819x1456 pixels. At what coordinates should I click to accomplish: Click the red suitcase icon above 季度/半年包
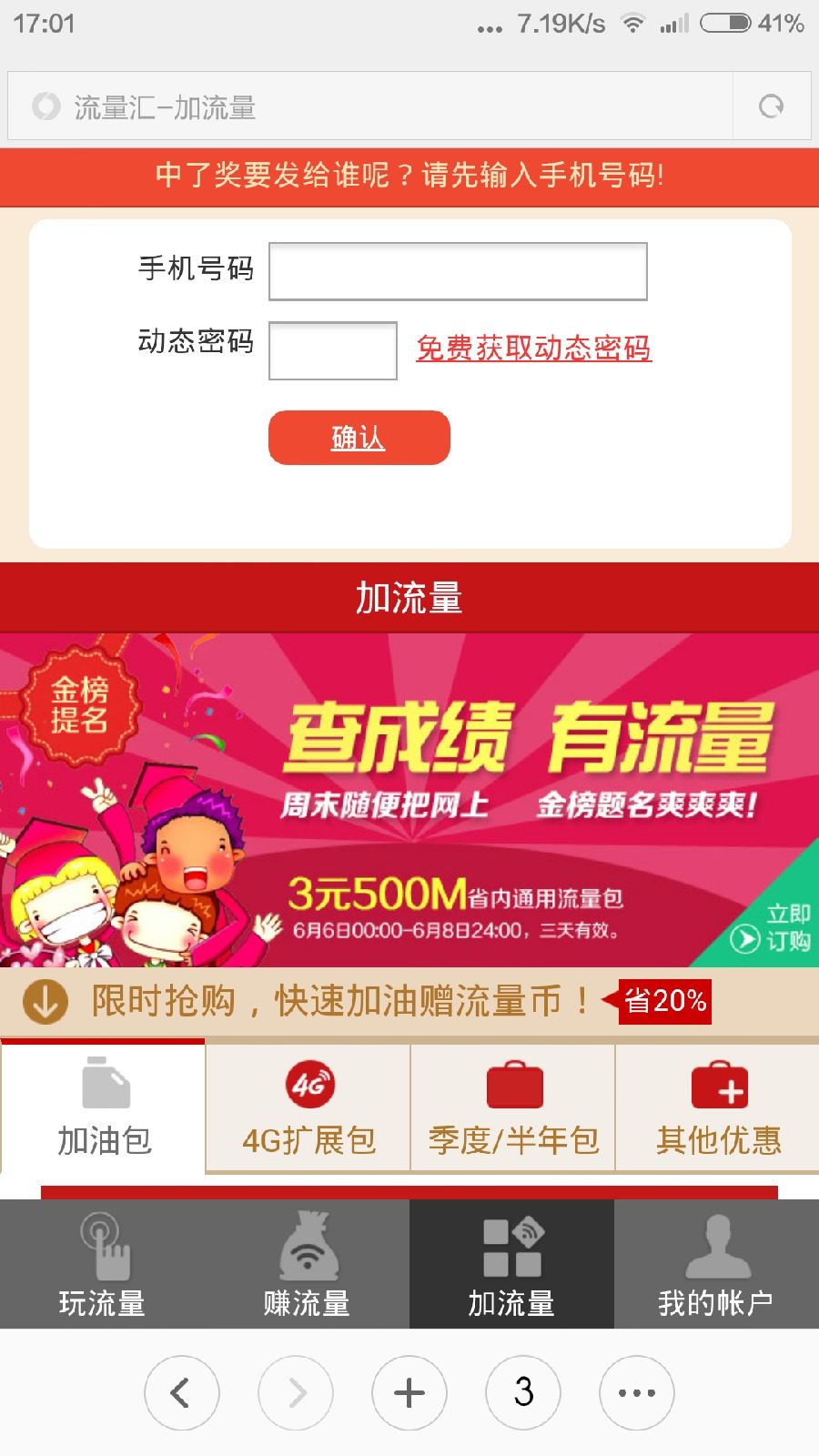[511, 1085]
